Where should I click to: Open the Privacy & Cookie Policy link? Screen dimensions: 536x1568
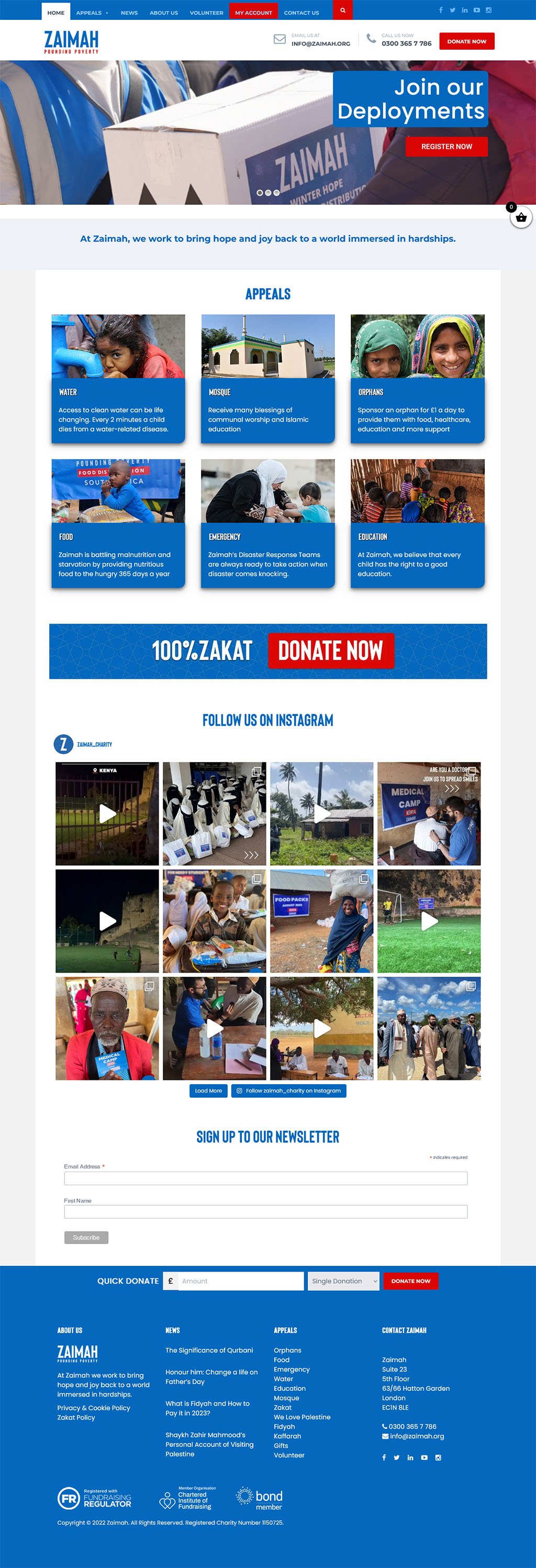pyautogui.click(x=94, y=1408)
